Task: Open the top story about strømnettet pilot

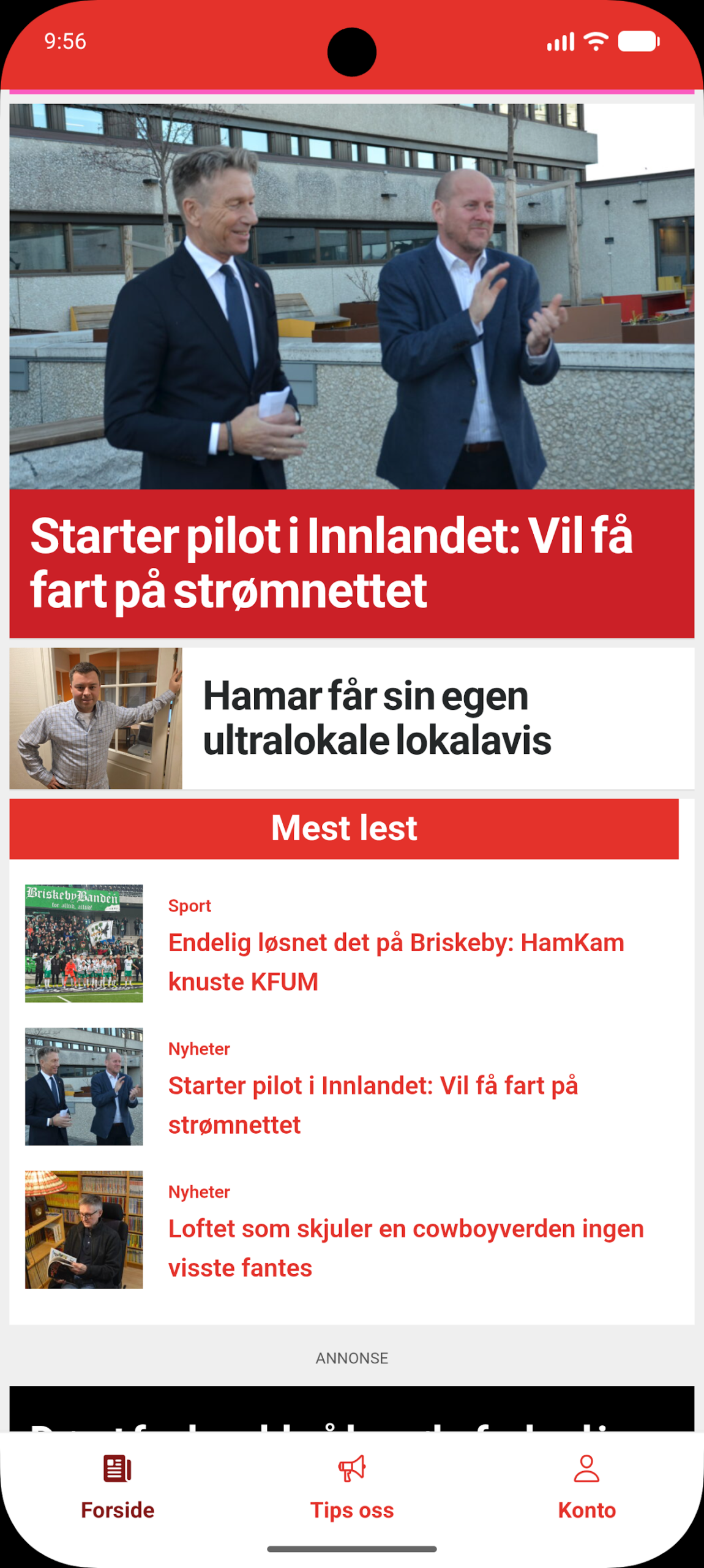Action: tap(351, 371)
